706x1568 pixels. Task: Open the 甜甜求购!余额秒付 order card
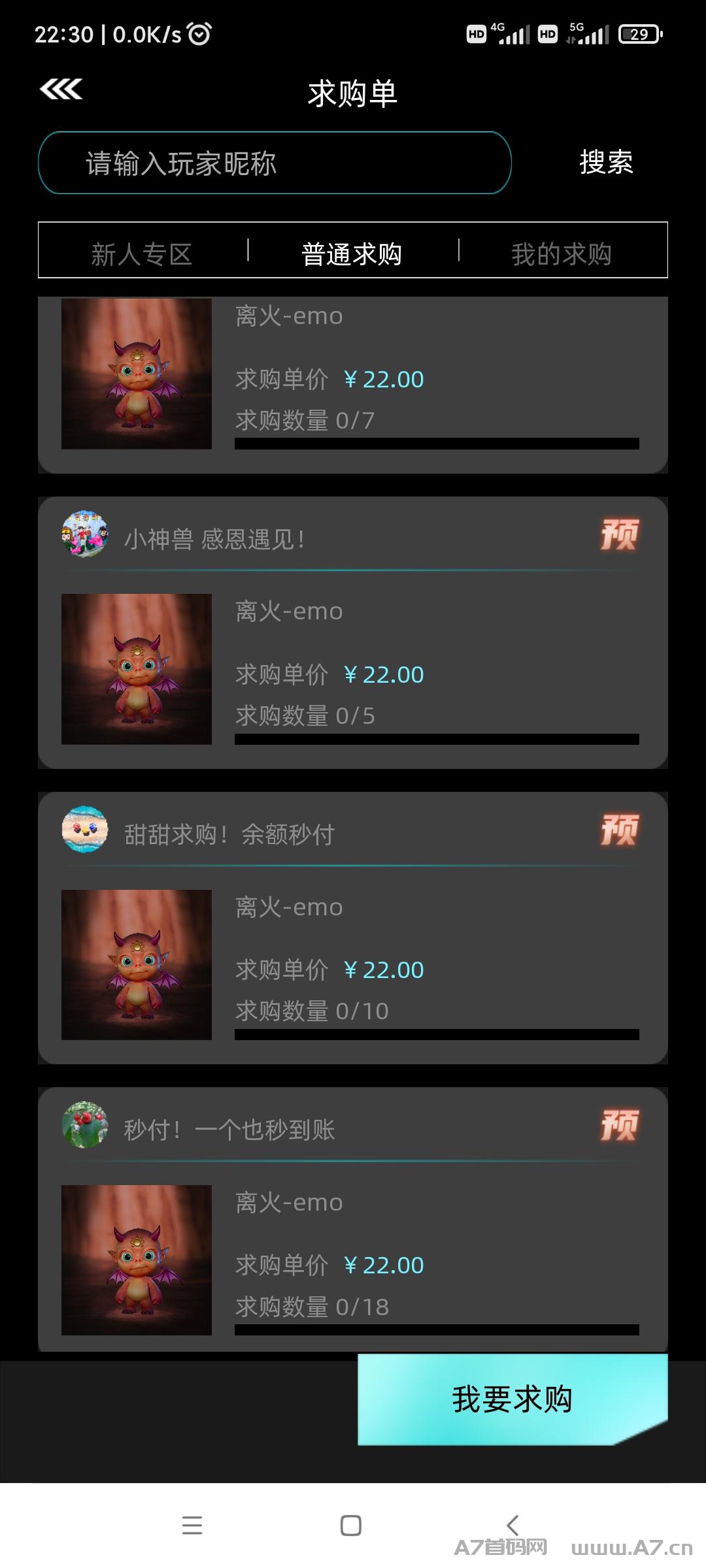click(x=353, y=928)
